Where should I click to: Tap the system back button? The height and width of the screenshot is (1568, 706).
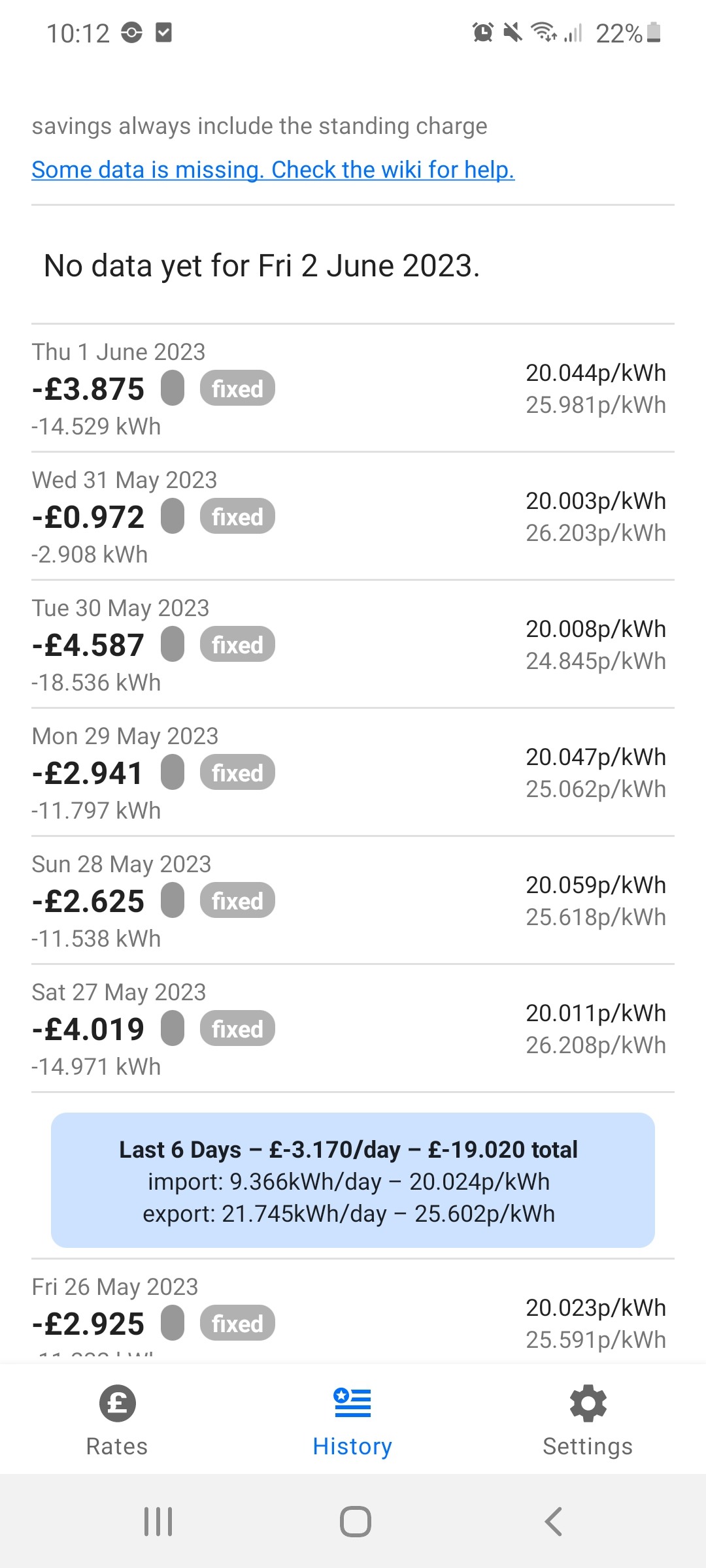(553, 1522)
